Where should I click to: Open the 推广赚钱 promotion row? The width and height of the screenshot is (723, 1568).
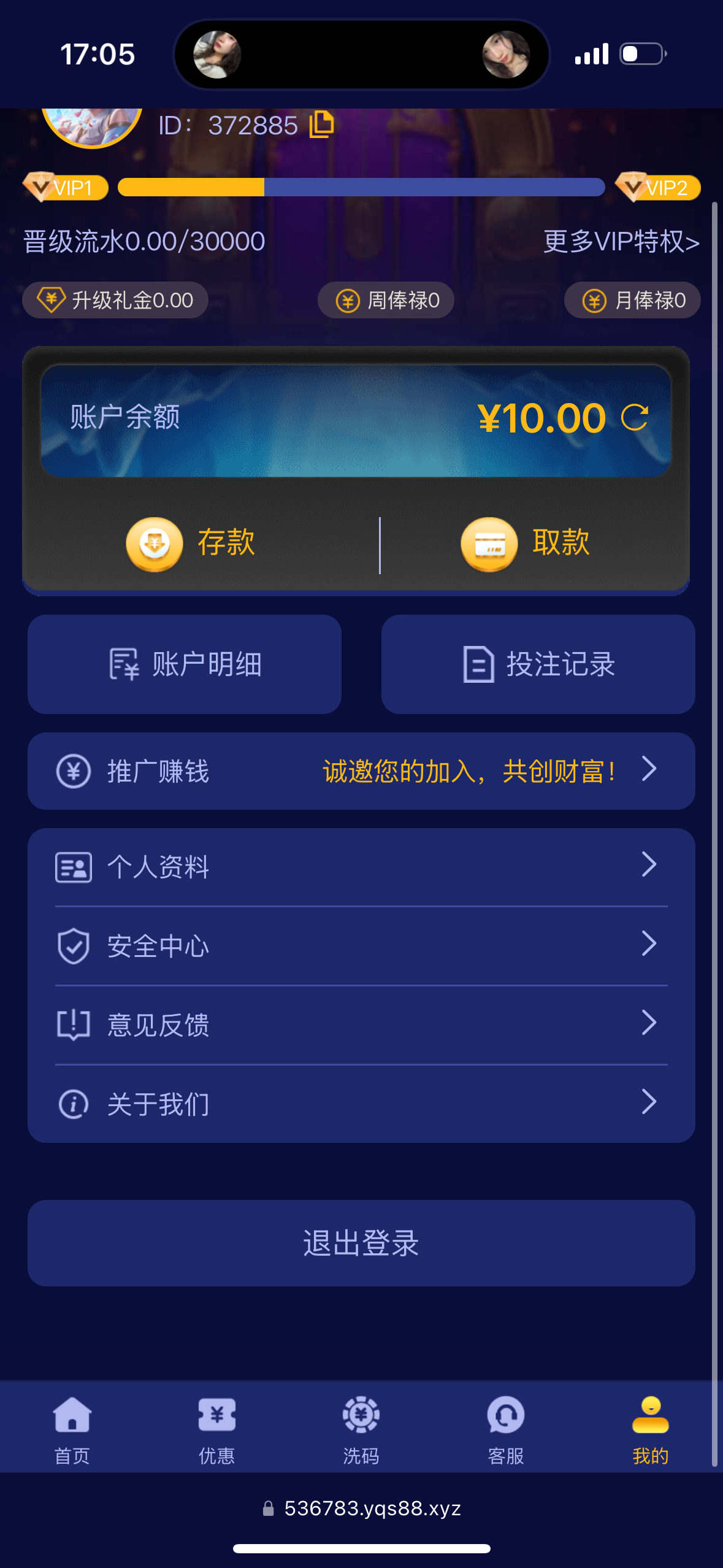coord(361,771)
